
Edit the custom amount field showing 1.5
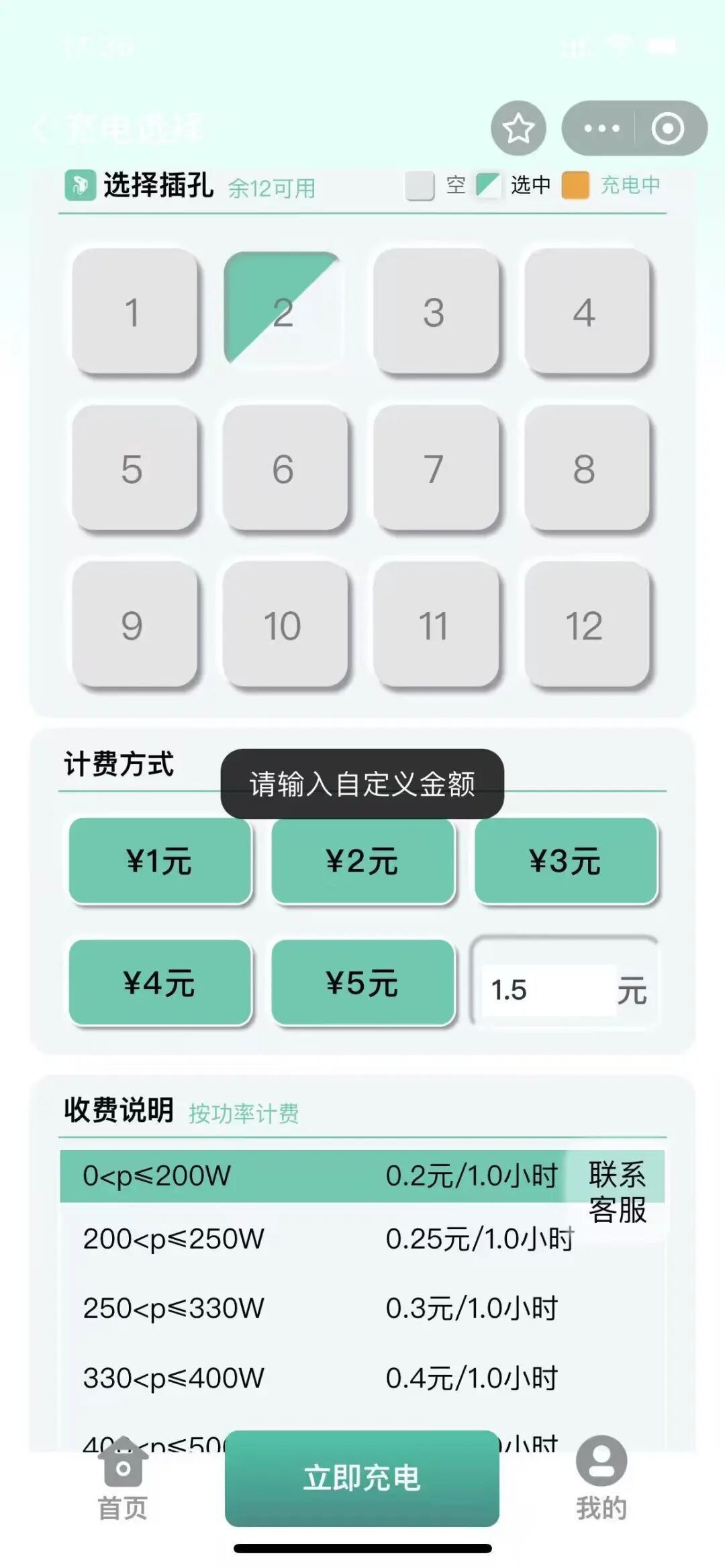pos(547,990)
